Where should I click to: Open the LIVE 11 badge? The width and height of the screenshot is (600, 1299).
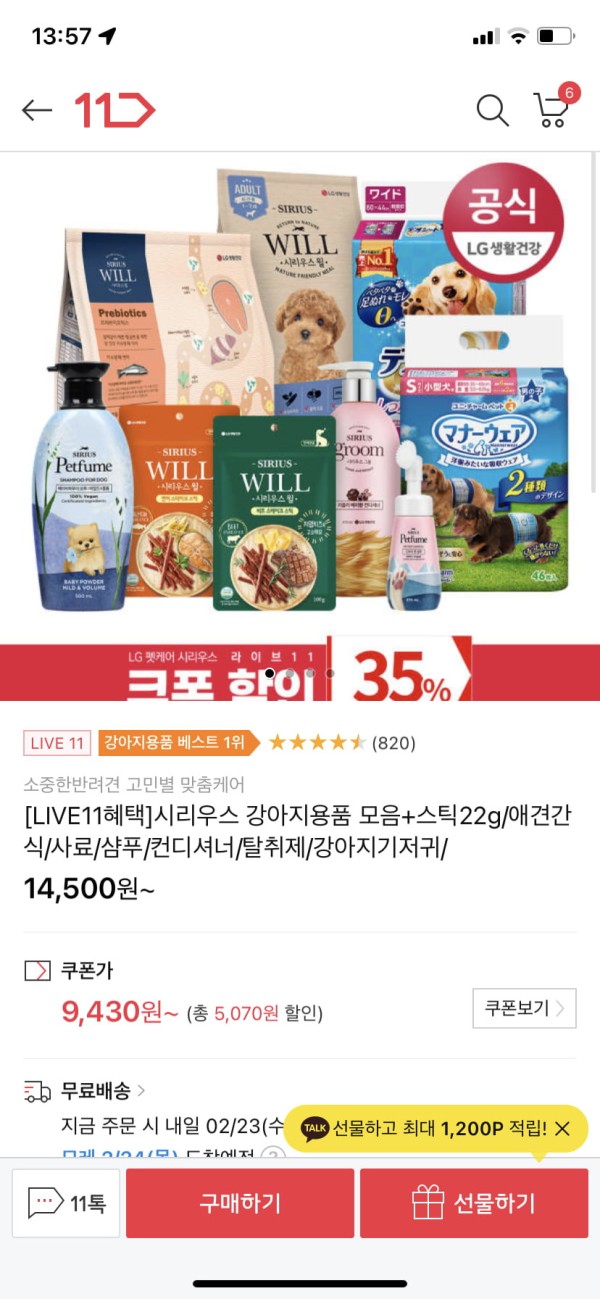(57, 743)
